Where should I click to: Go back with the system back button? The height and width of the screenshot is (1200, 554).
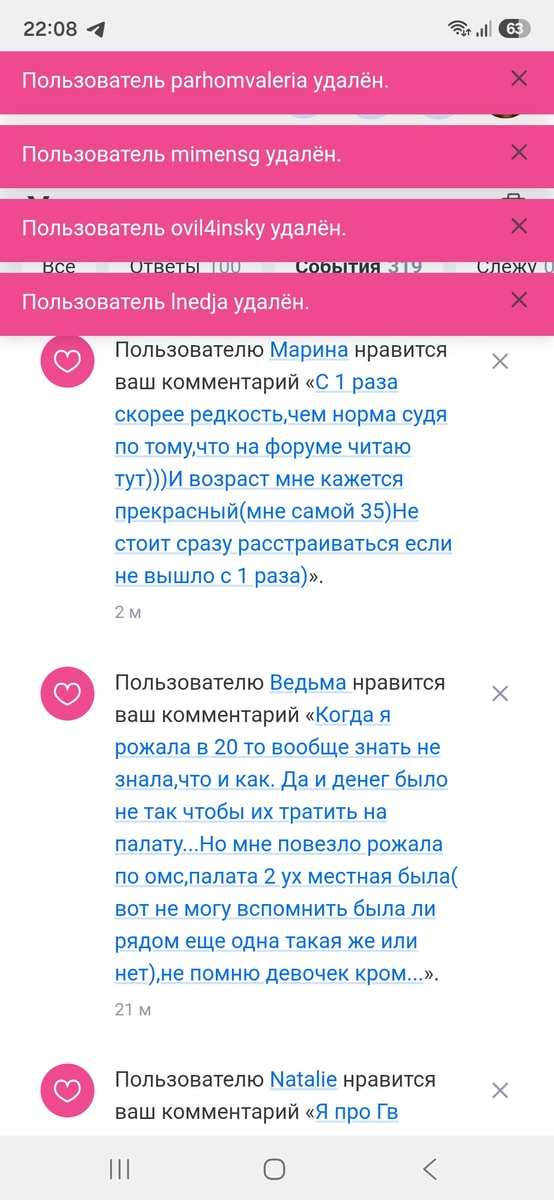430,1168
